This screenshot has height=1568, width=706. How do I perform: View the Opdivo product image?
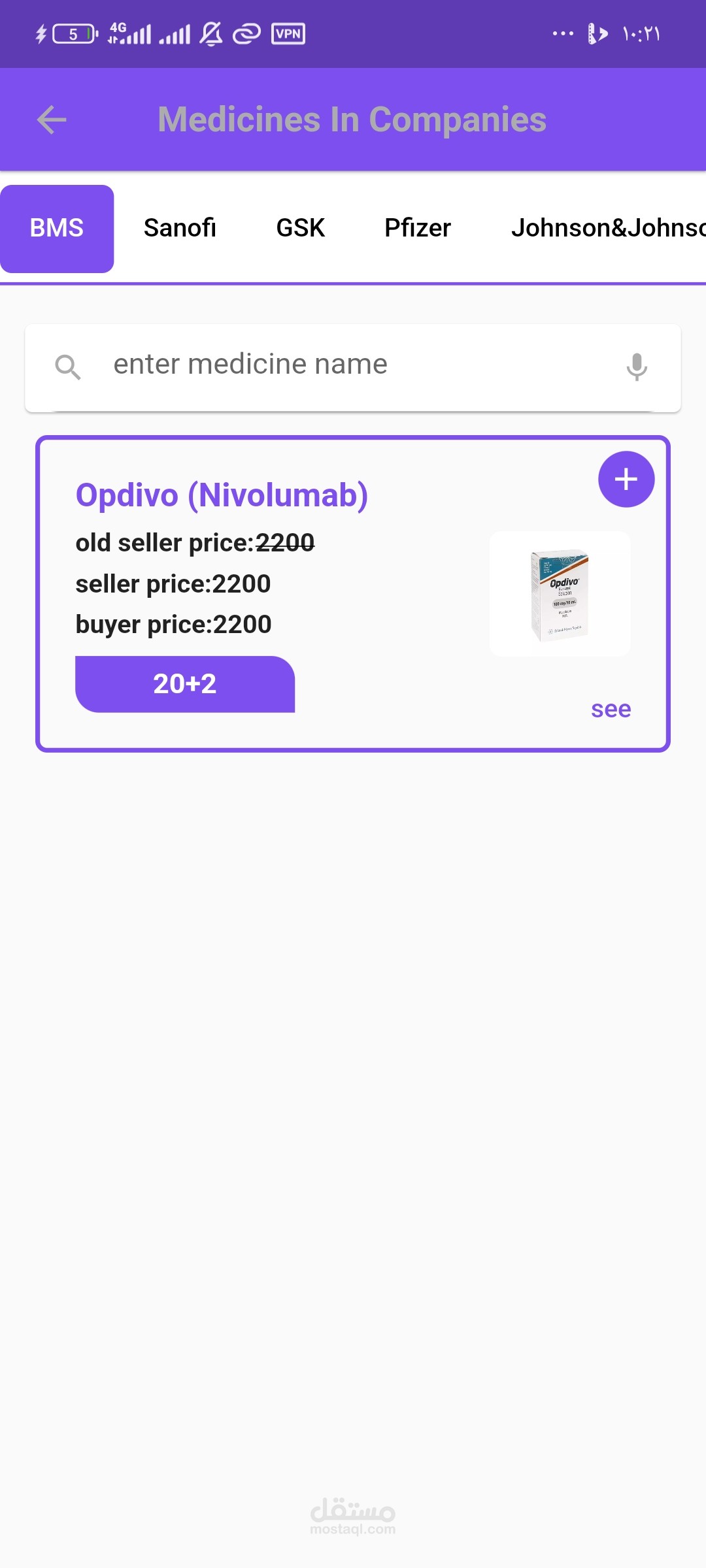[x=560, y=594]
